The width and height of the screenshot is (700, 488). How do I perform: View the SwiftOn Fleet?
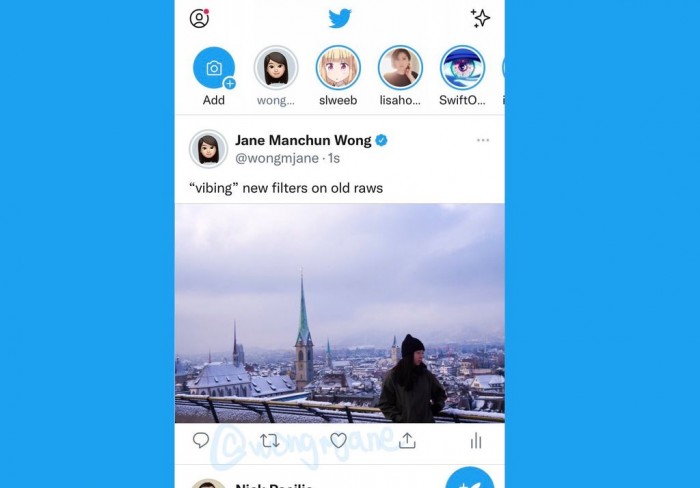point(462,68)
